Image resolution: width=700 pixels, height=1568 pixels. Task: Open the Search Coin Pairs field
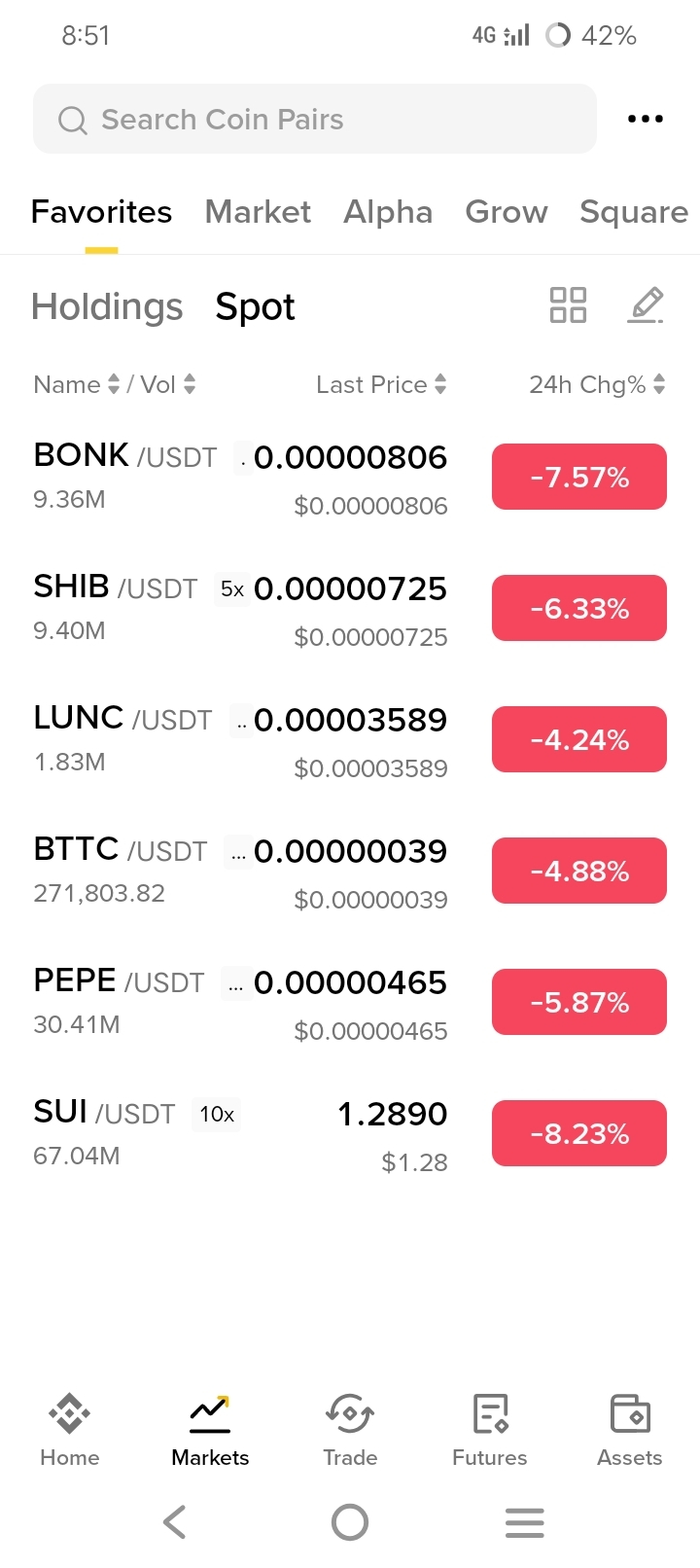314,119
